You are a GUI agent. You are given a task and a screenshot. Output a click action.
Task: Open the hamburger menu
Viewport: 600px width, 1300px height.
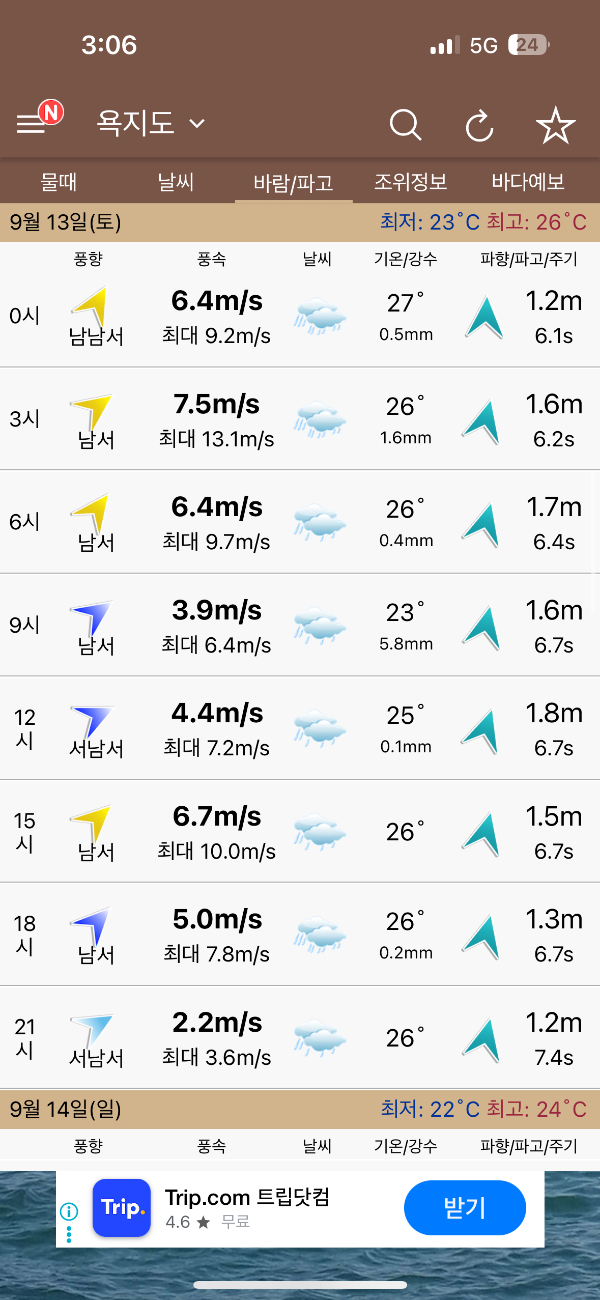coord(32,123)
